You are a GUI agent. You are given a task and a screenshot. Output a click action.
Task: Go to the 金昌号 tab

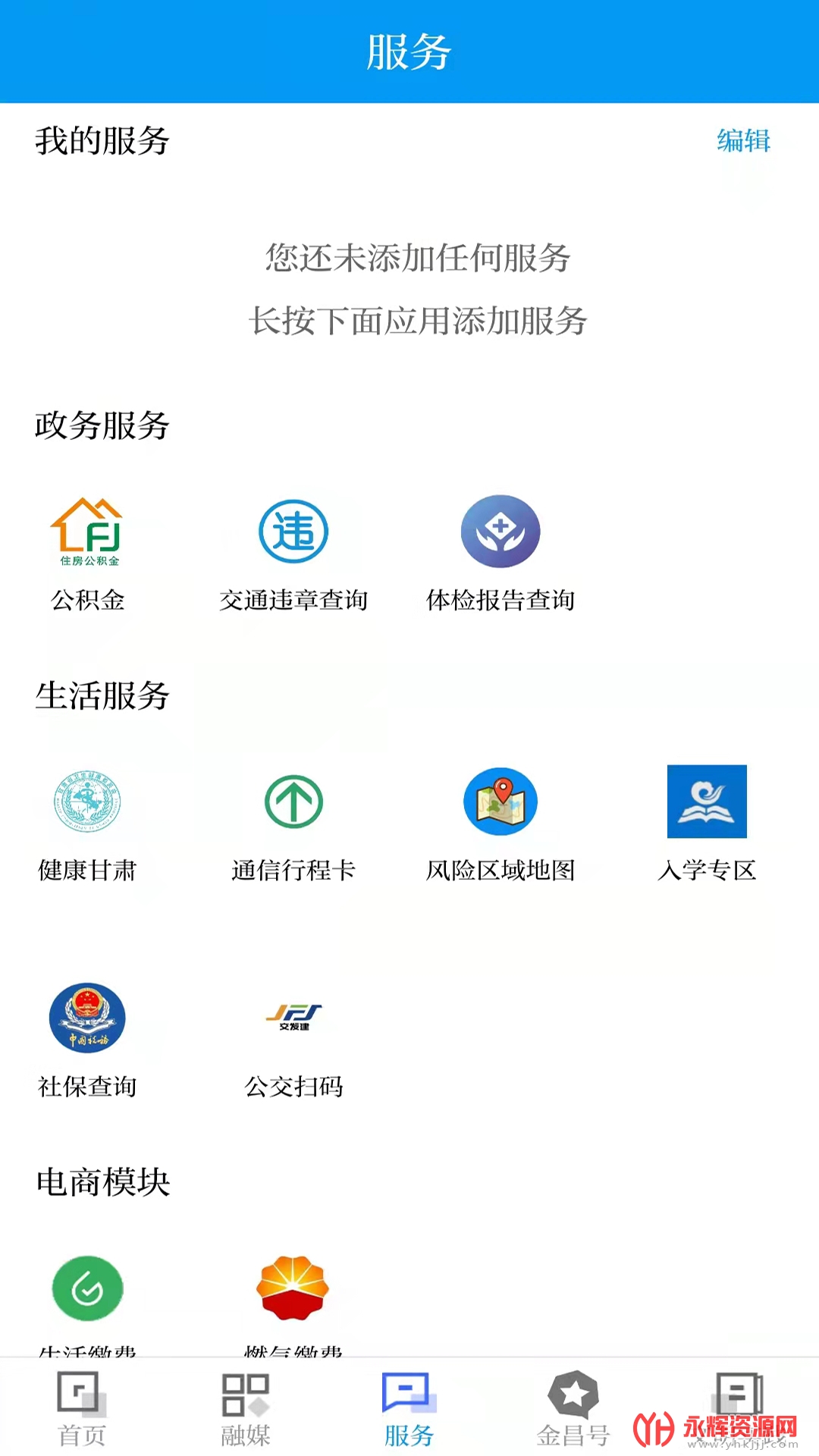pyautogui.click(x=573, y=1409)
